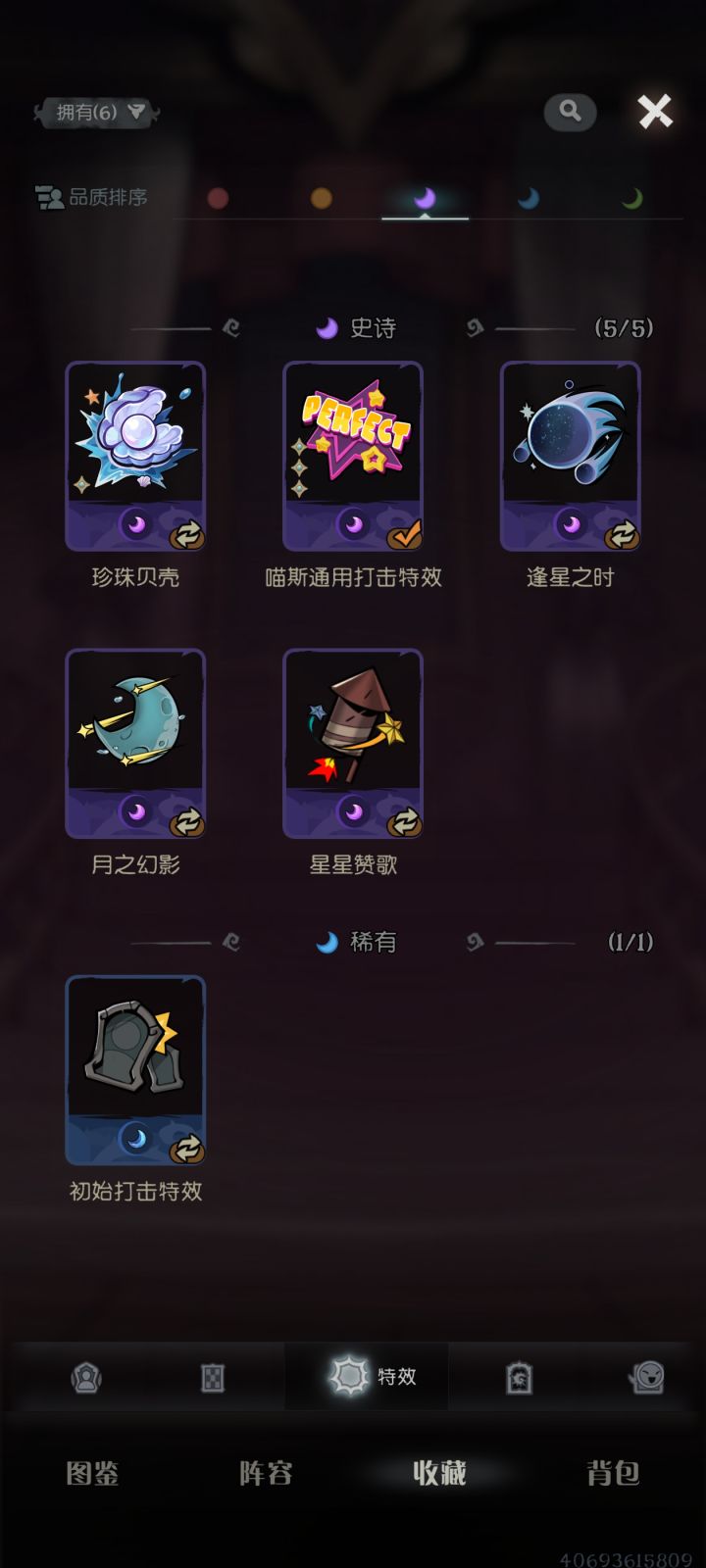Select the purple moon quality tab
The image size is (706, 1568).
tap(424, 197)
